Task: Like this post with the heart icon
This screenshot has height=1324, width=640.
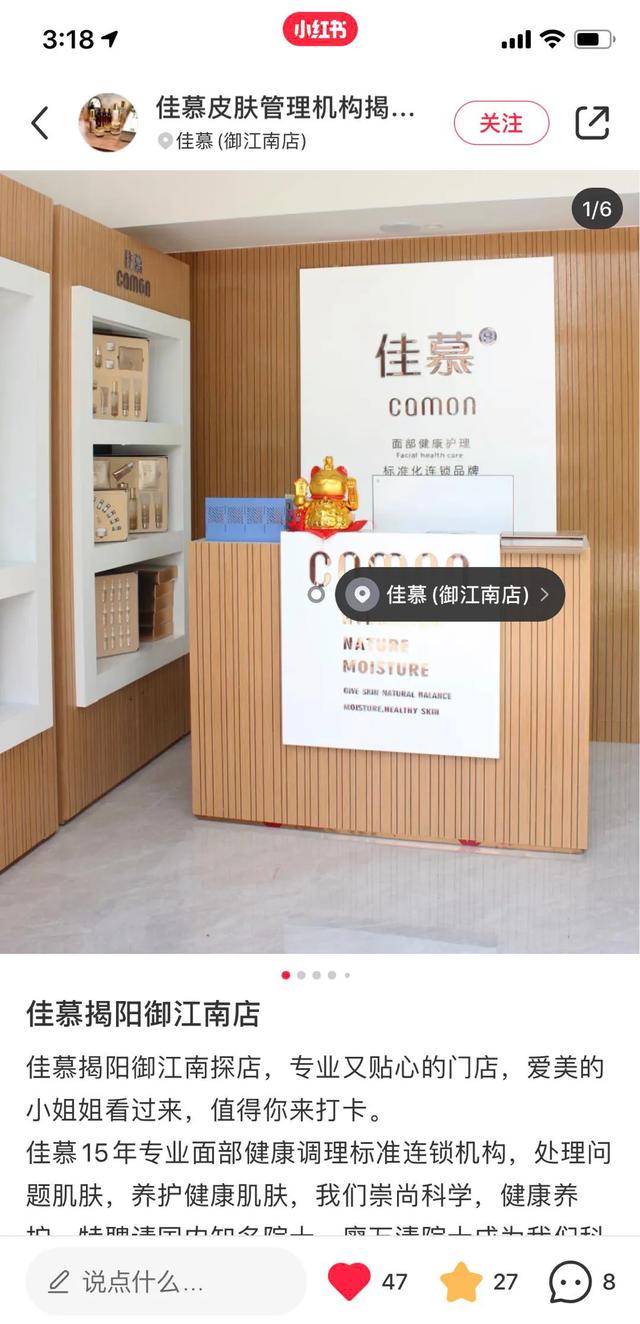Action: [349, 1281]
